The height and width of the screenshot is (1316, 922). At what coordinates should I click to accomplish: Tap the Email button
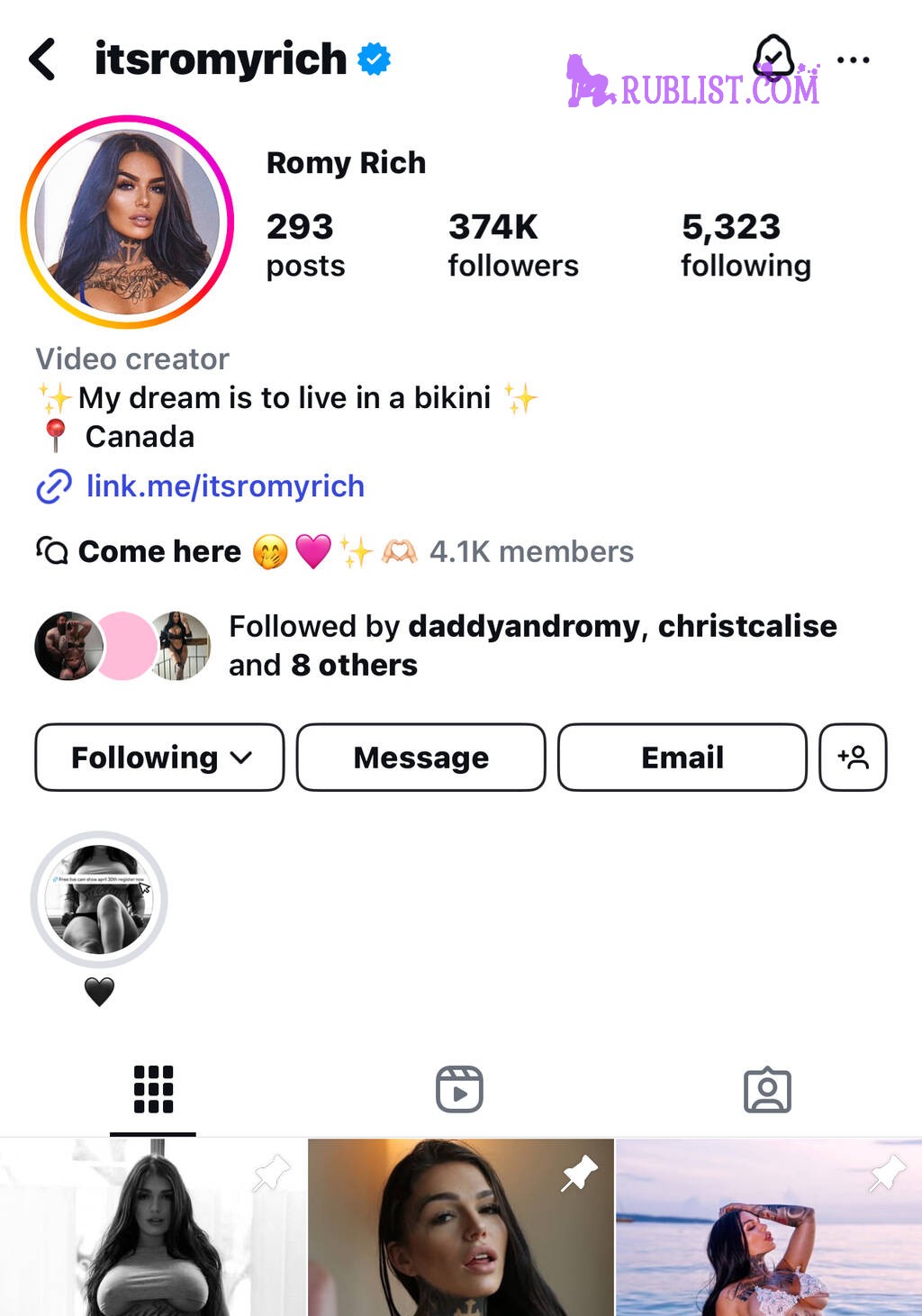click(x=682, y=758)
